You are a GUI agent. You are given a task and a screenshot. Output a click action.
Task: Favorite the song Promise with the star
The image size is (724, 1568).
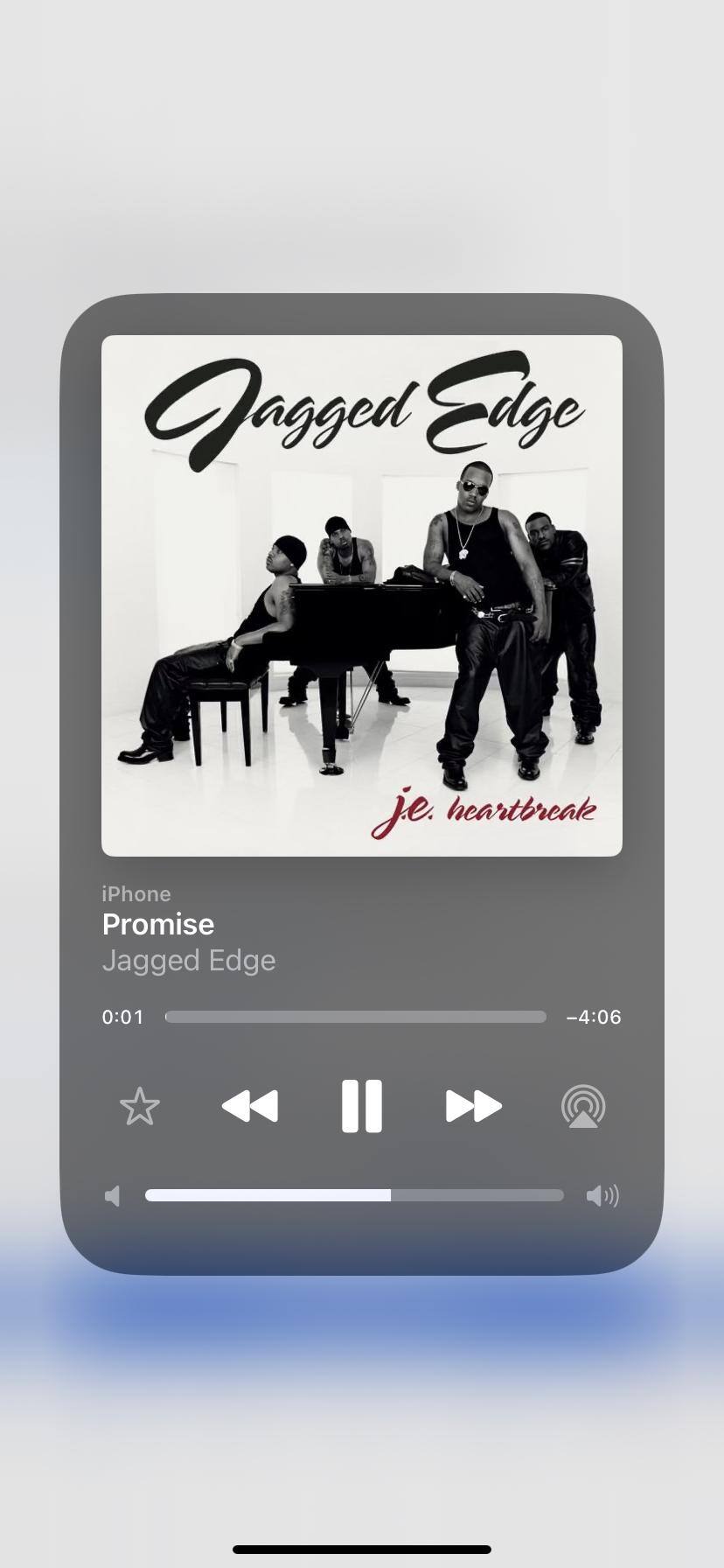tap(140, 1107)
